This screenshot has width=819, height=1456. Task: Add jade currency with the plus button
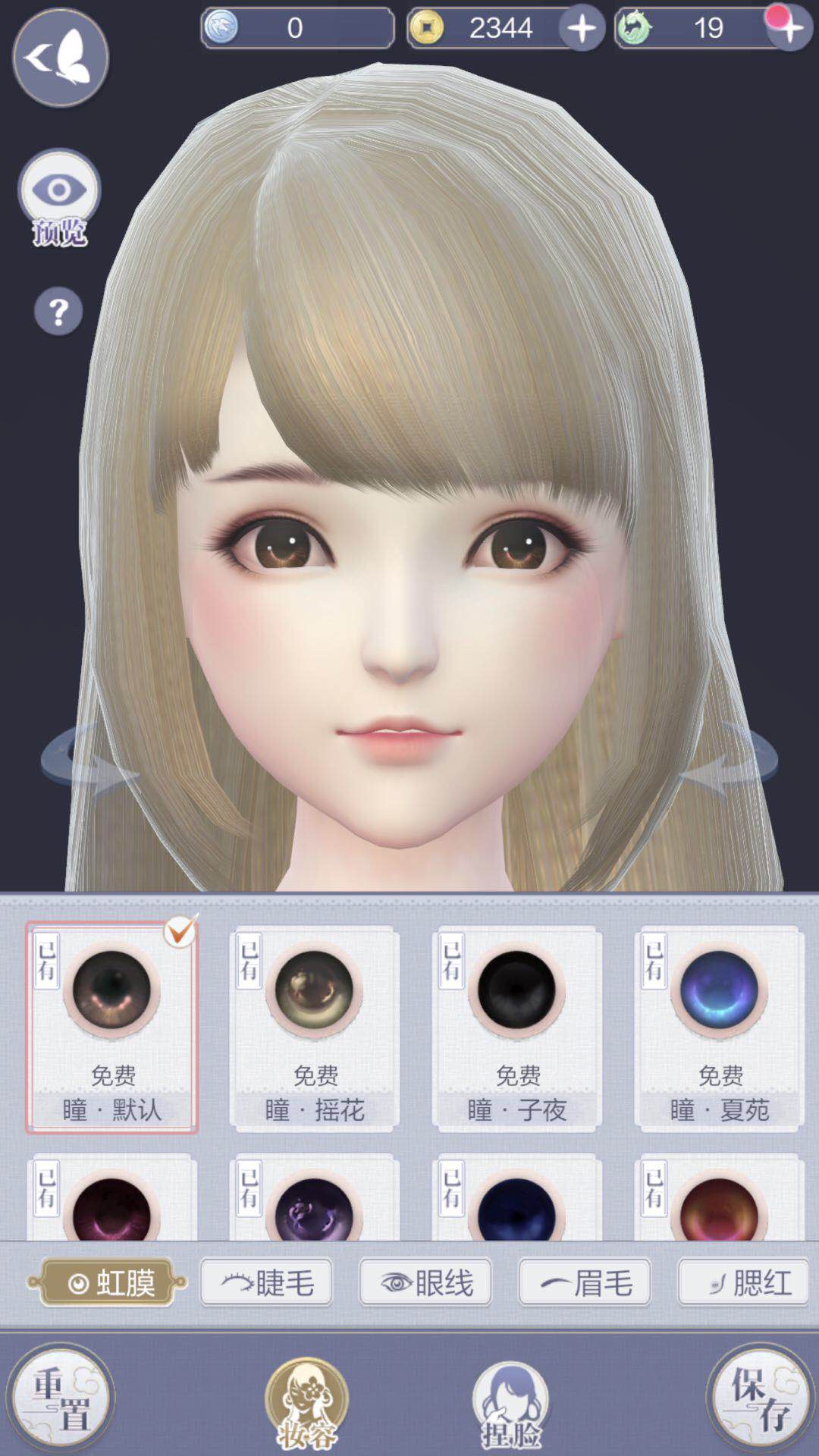pos(789,29)
